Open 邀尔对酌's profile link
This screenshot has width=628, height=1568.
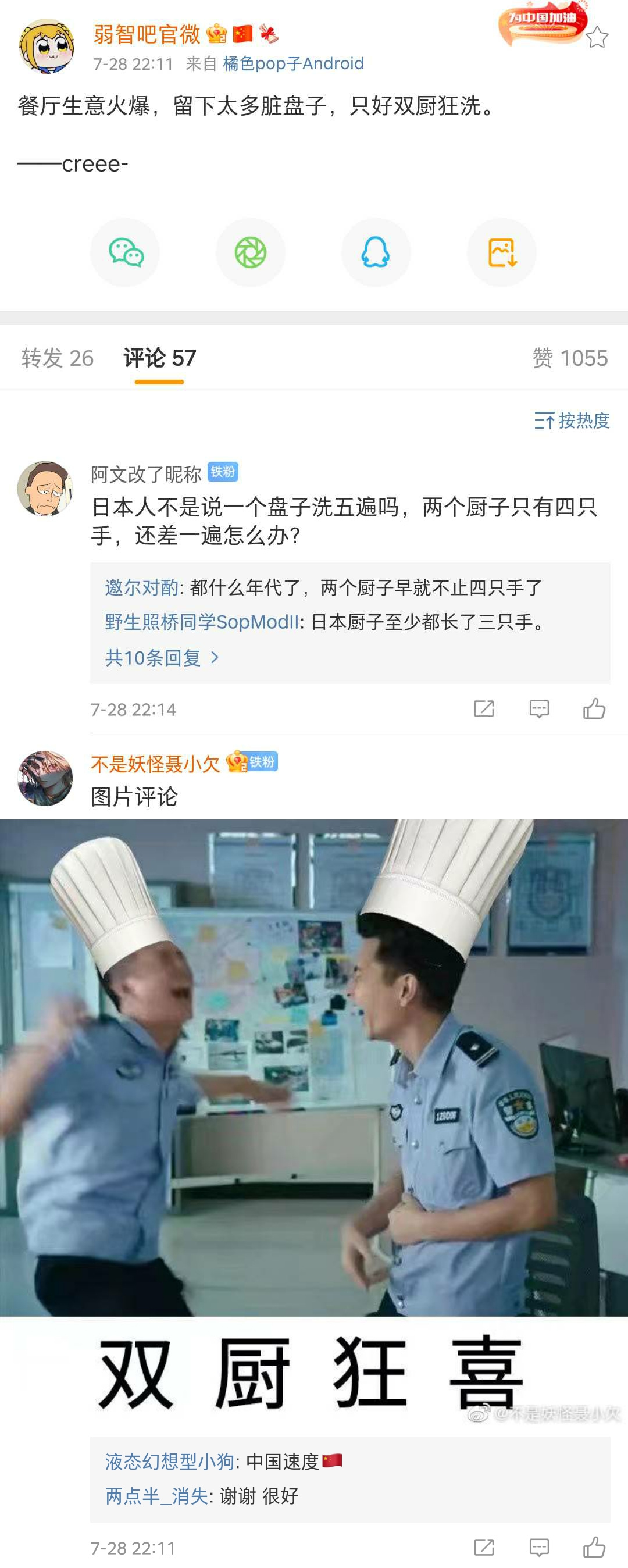click(x=141, y=587)
